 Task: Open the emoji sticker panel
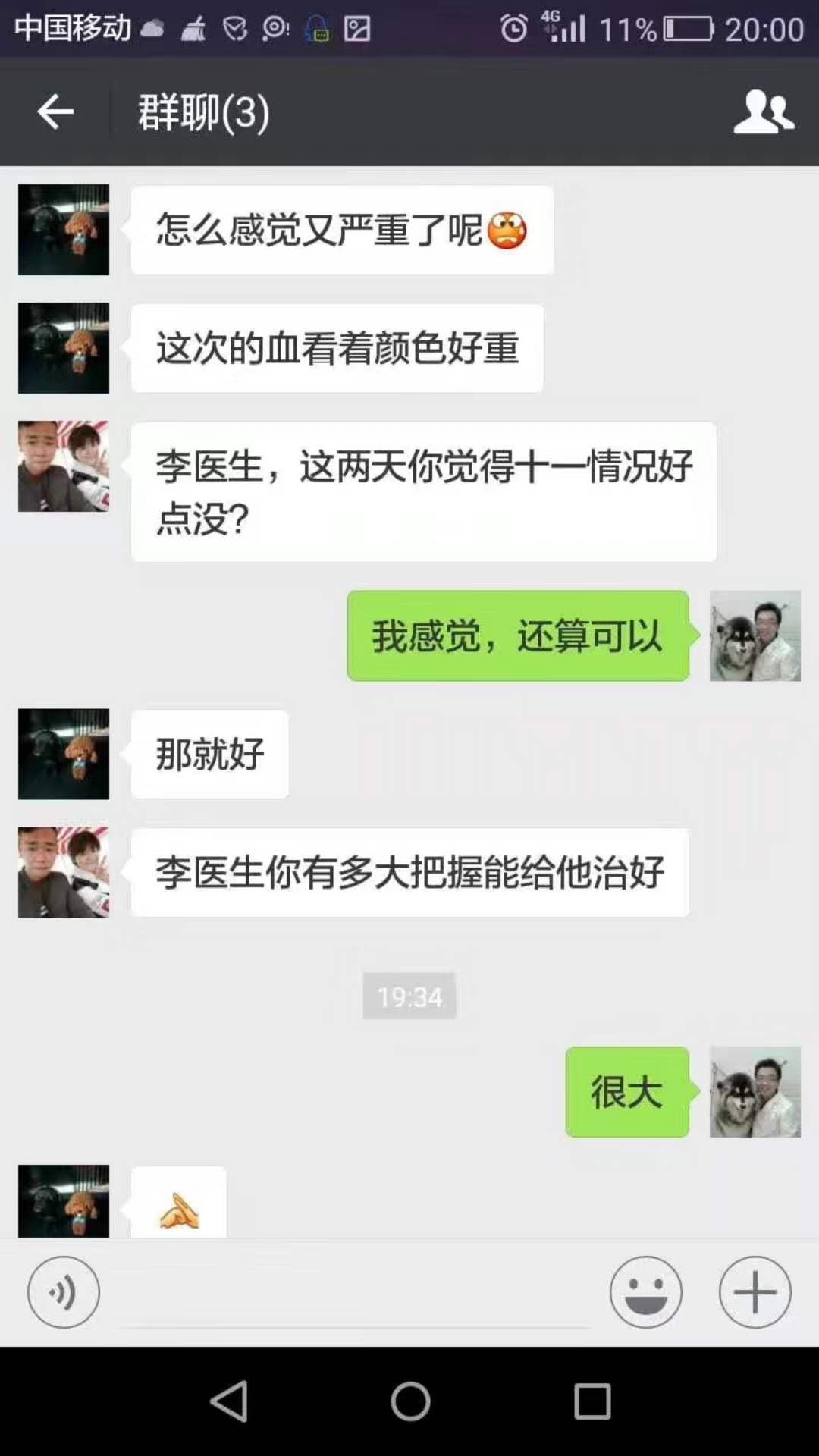coord(646,1292)
